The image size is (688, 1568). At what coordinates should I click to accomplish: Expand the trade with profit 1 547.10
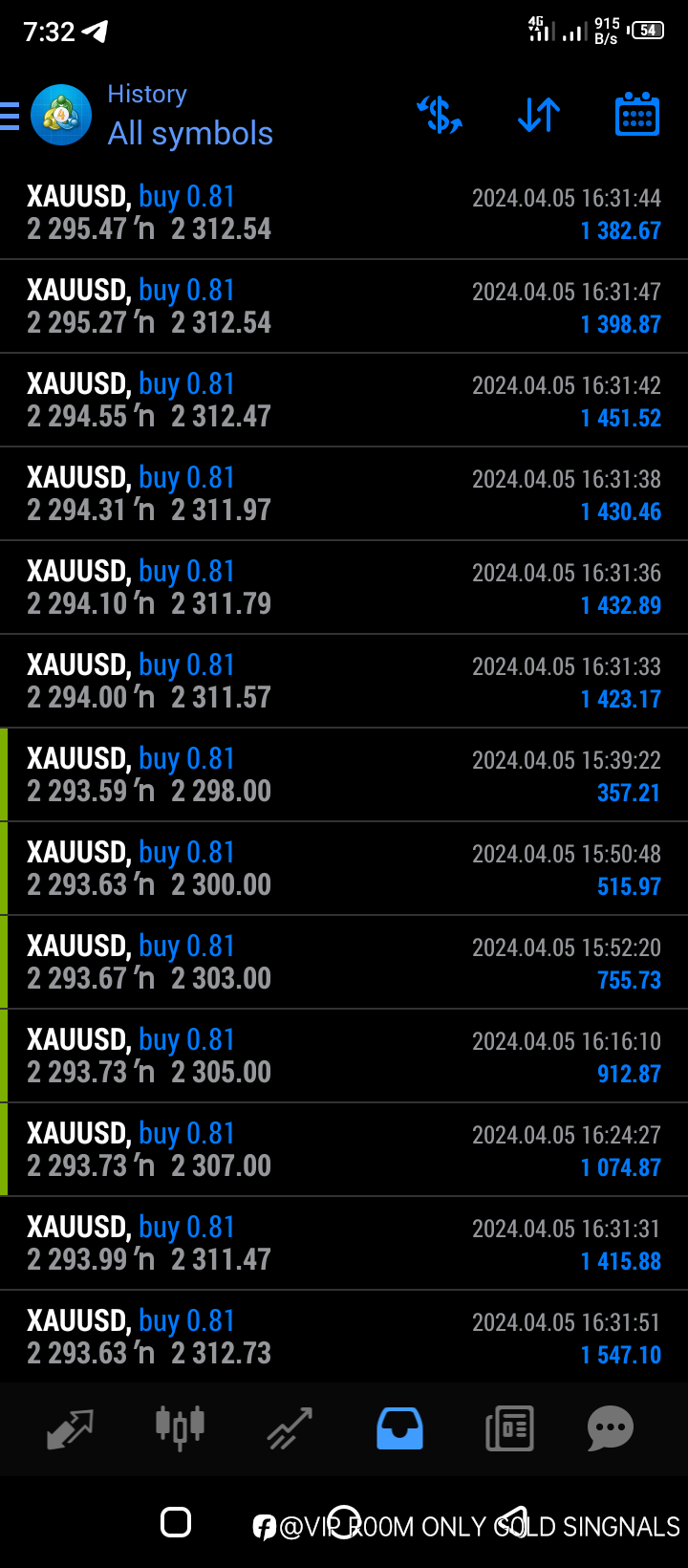(x=344, y=1337)
